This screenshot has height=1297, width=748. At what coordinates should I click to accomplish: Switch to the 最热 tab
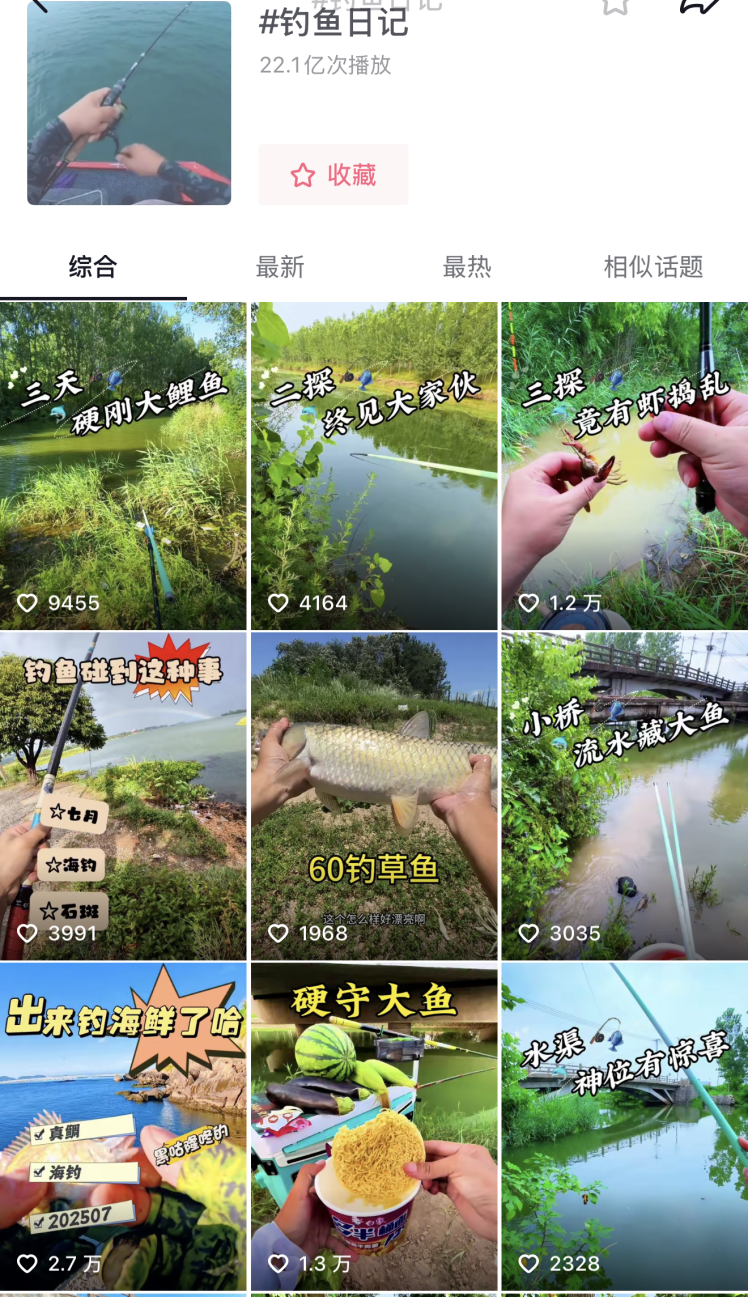(467, 267)
